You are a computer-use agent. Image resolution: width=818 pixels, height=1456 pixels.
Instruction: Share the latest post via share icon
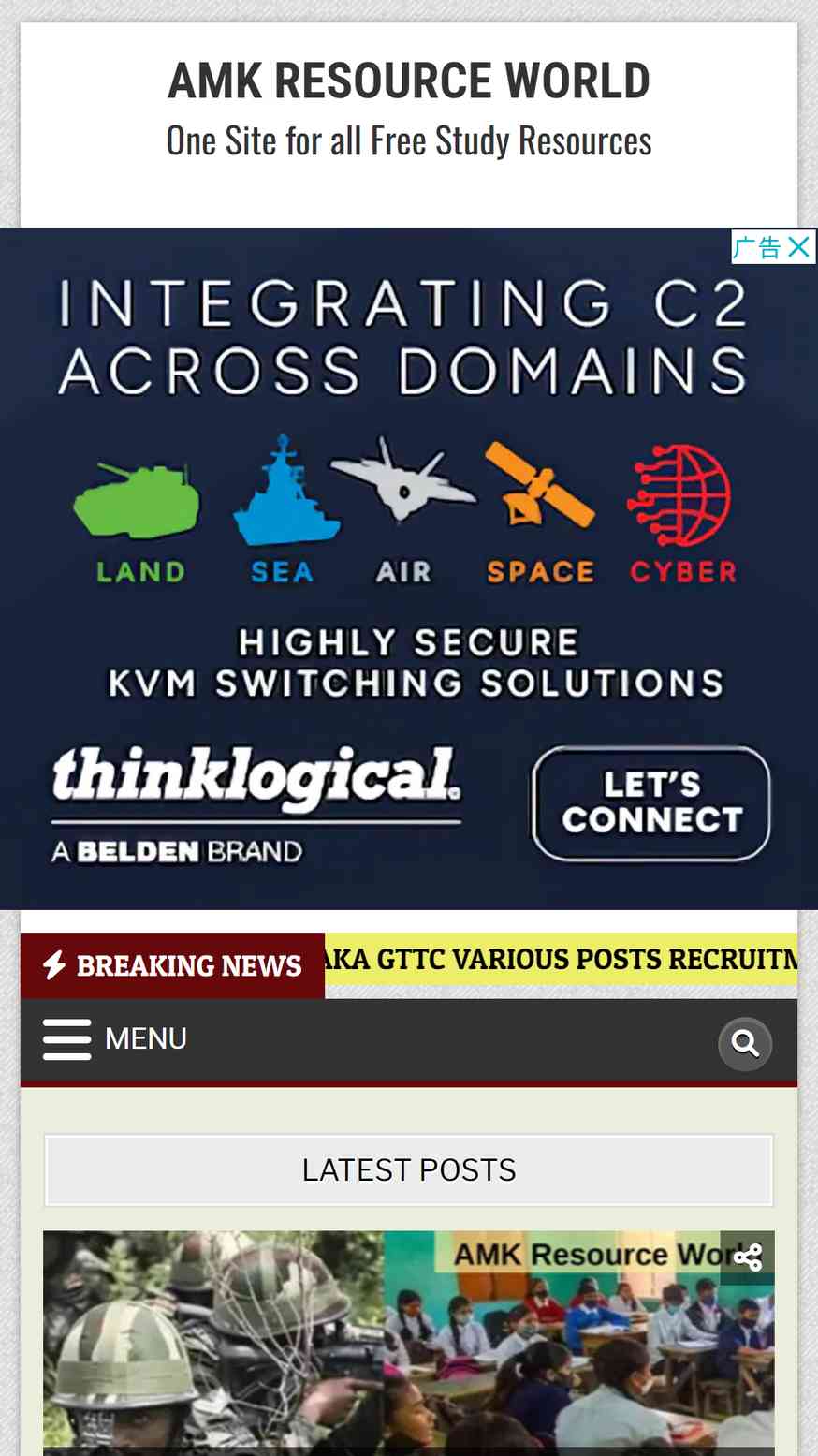[747, 1257]
